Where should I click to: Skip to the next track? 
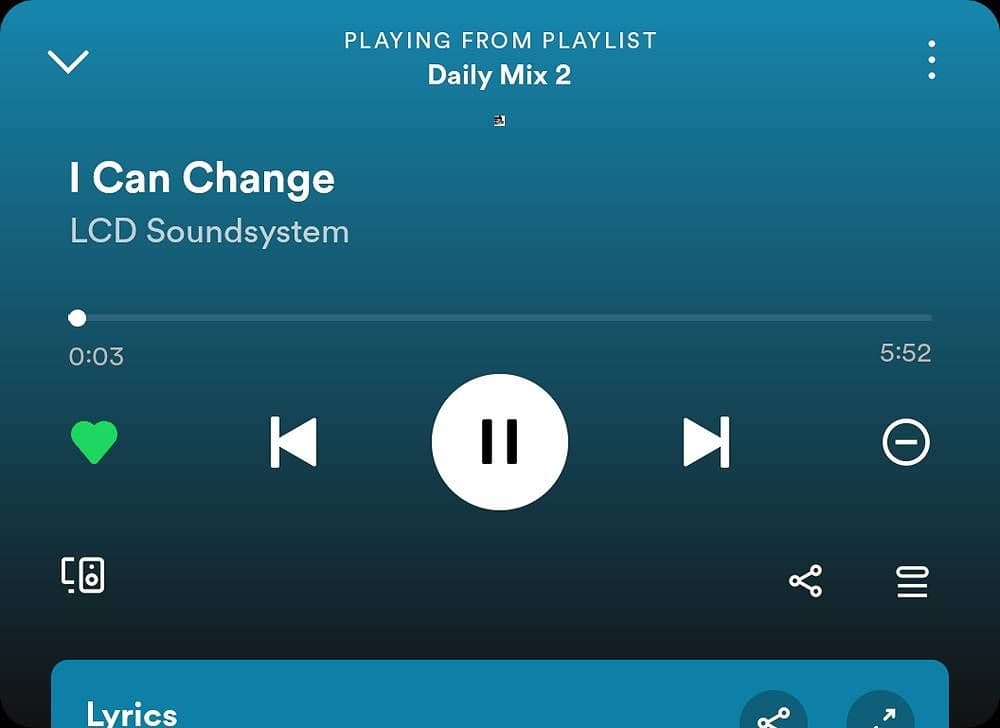pos(706,442)
